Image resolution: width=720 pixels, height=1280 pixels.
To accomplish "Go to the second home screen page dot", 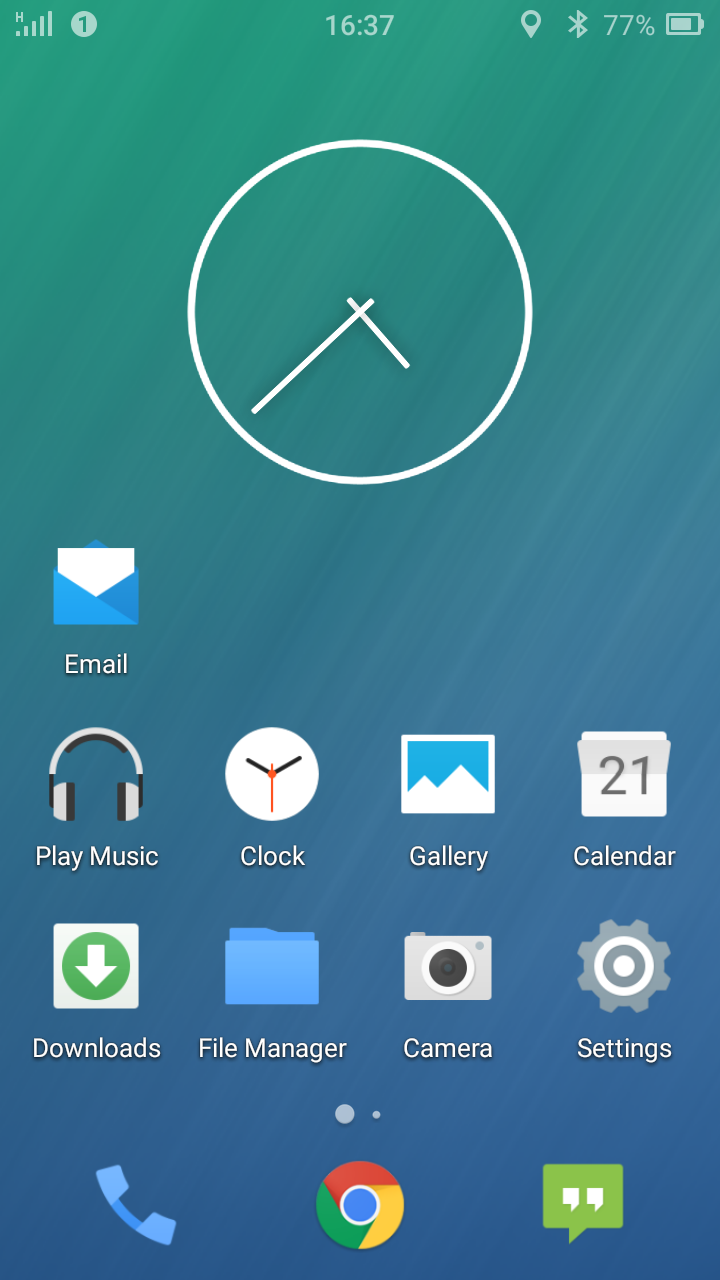I will (x=376, y=1114).
